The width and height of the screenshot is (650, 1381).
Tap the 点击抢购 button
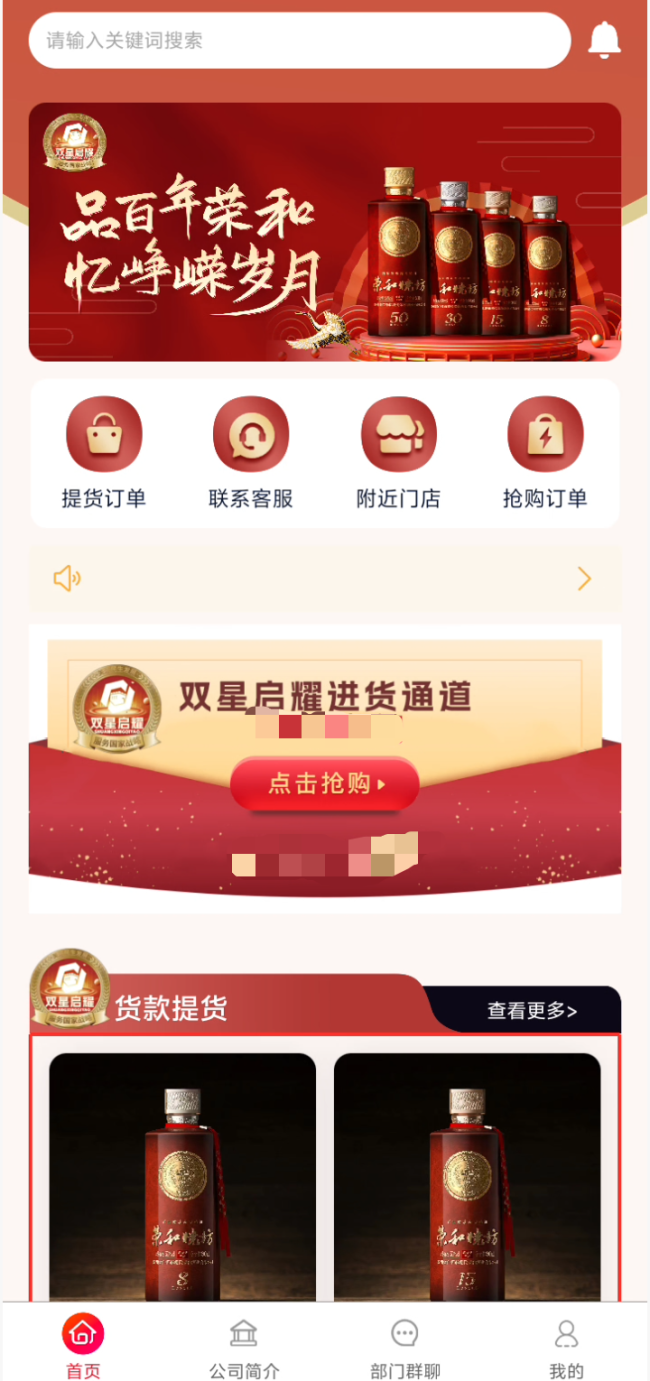tap(324, 784)
